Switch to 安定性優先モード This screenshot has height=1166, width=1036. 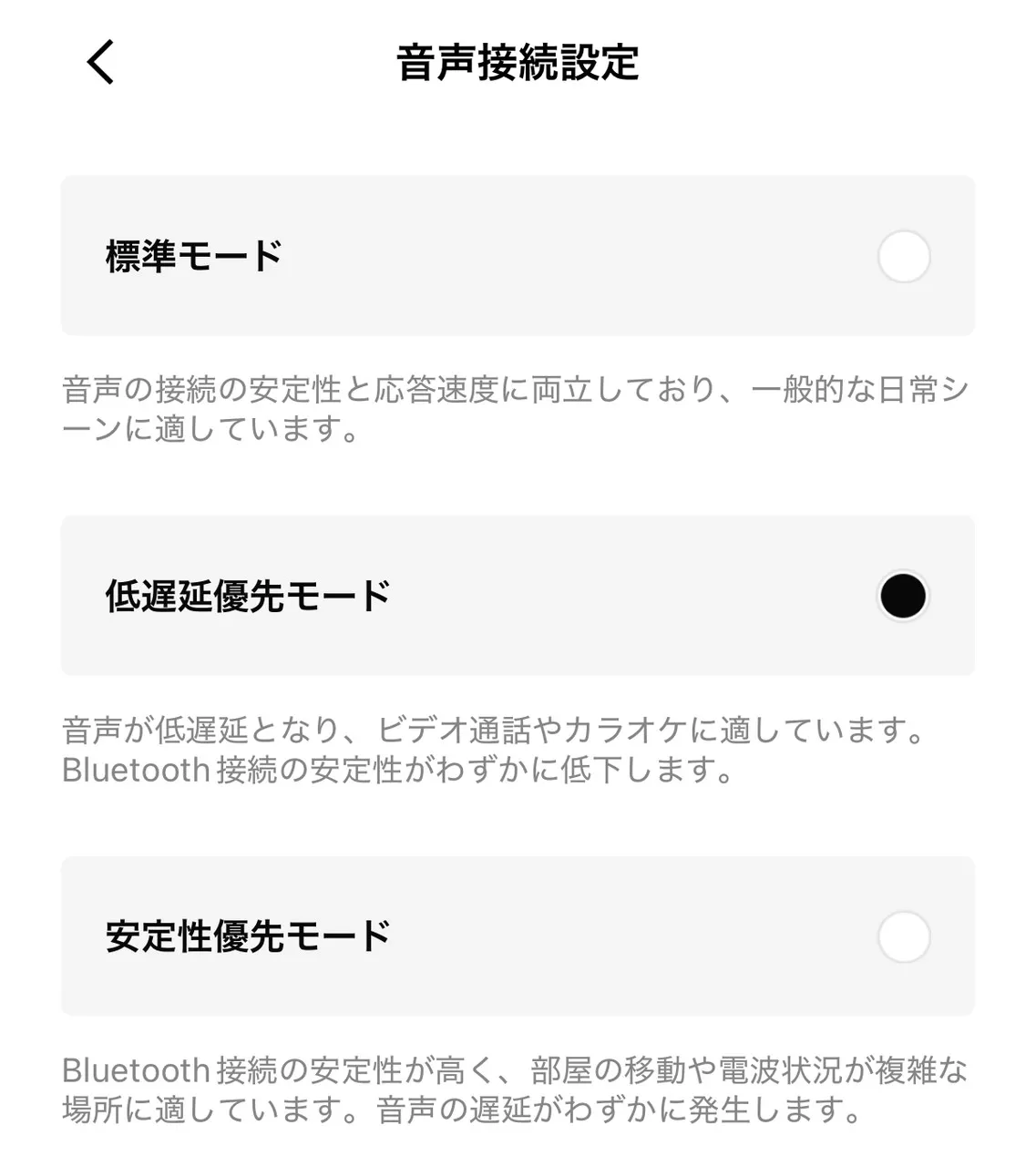tap(903, 936)
